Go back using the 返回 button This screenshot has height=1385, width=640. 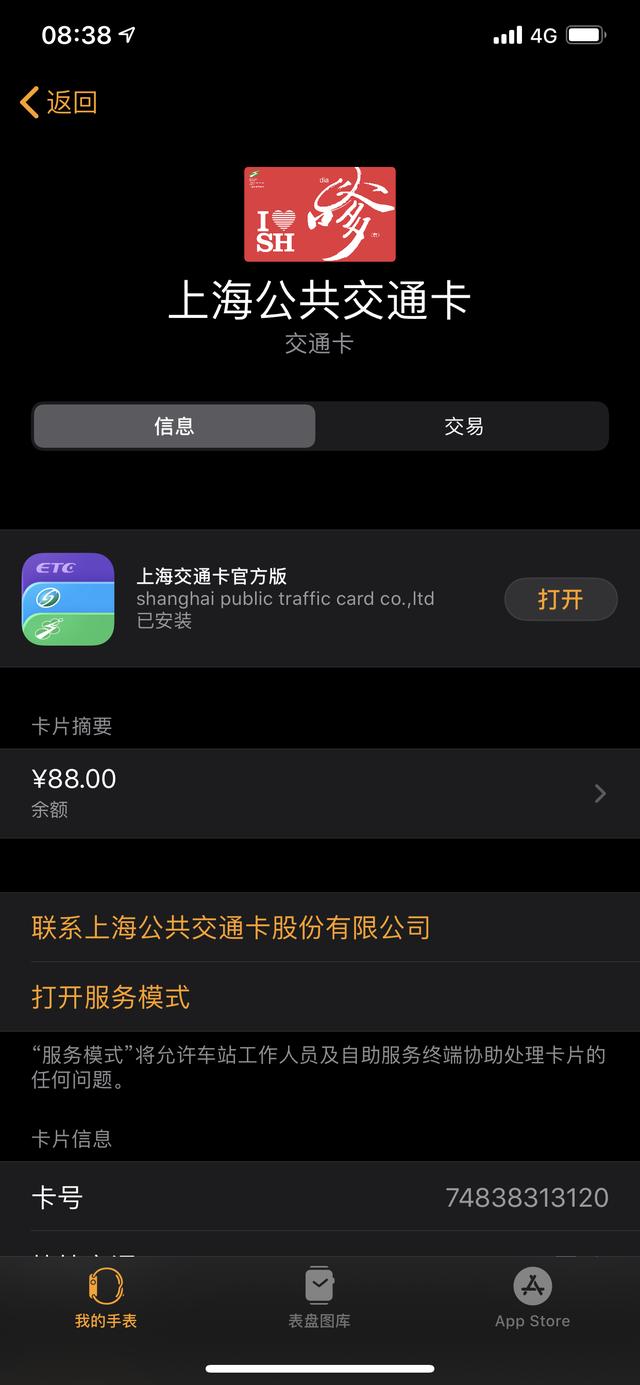(58, 102)
